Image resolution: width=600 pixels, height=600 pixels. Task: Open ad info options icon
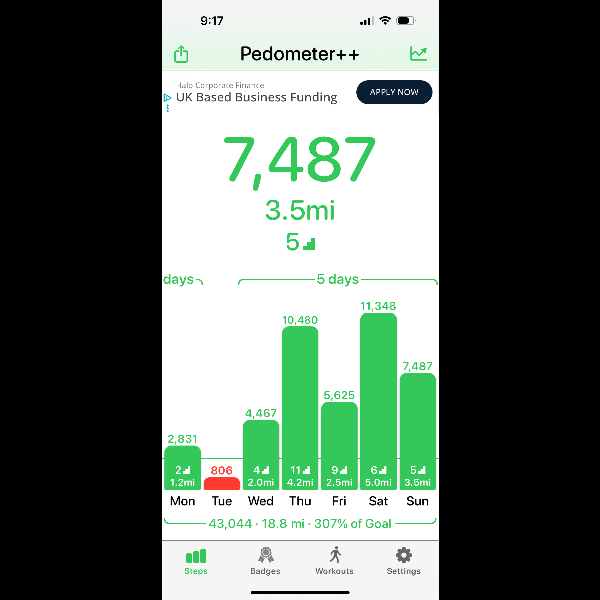pos(167,98)
